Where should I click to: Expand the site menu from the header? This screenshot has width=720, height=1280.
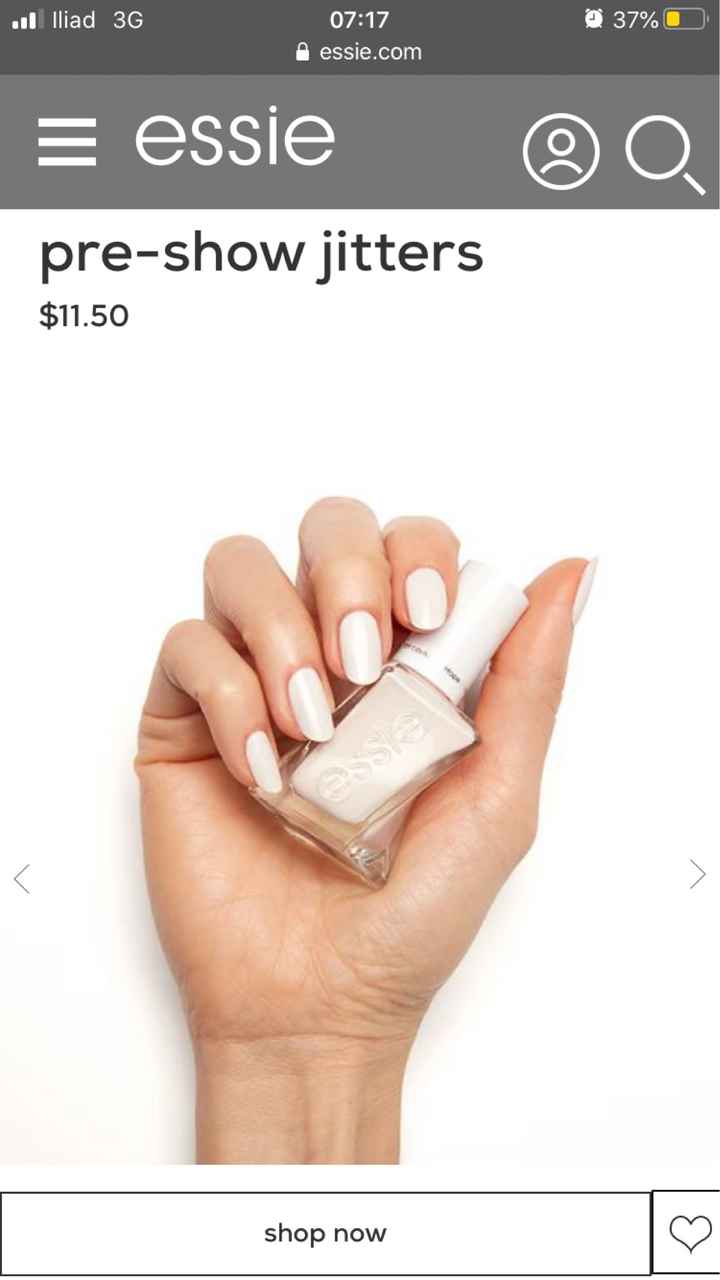tap(66, 142)
